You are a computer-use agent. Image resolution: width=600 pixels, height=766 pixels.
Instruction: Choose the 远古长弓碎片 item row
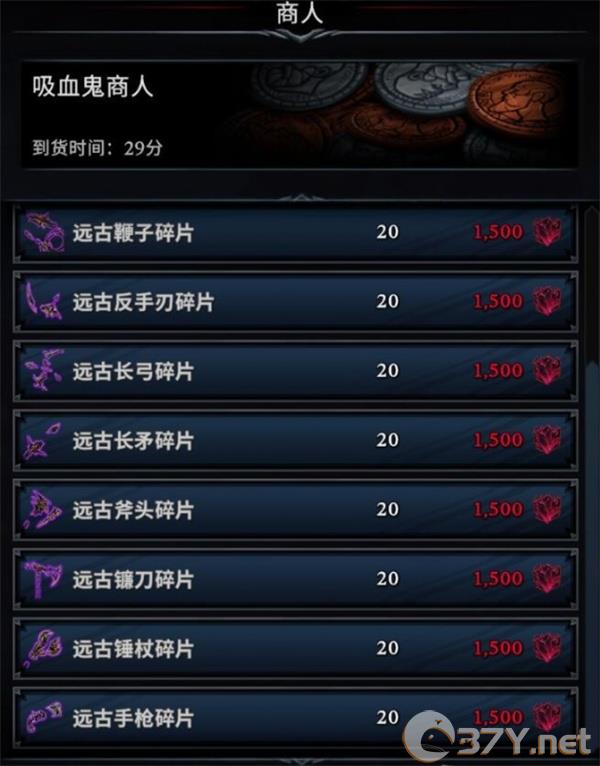(x=295, y=371)
